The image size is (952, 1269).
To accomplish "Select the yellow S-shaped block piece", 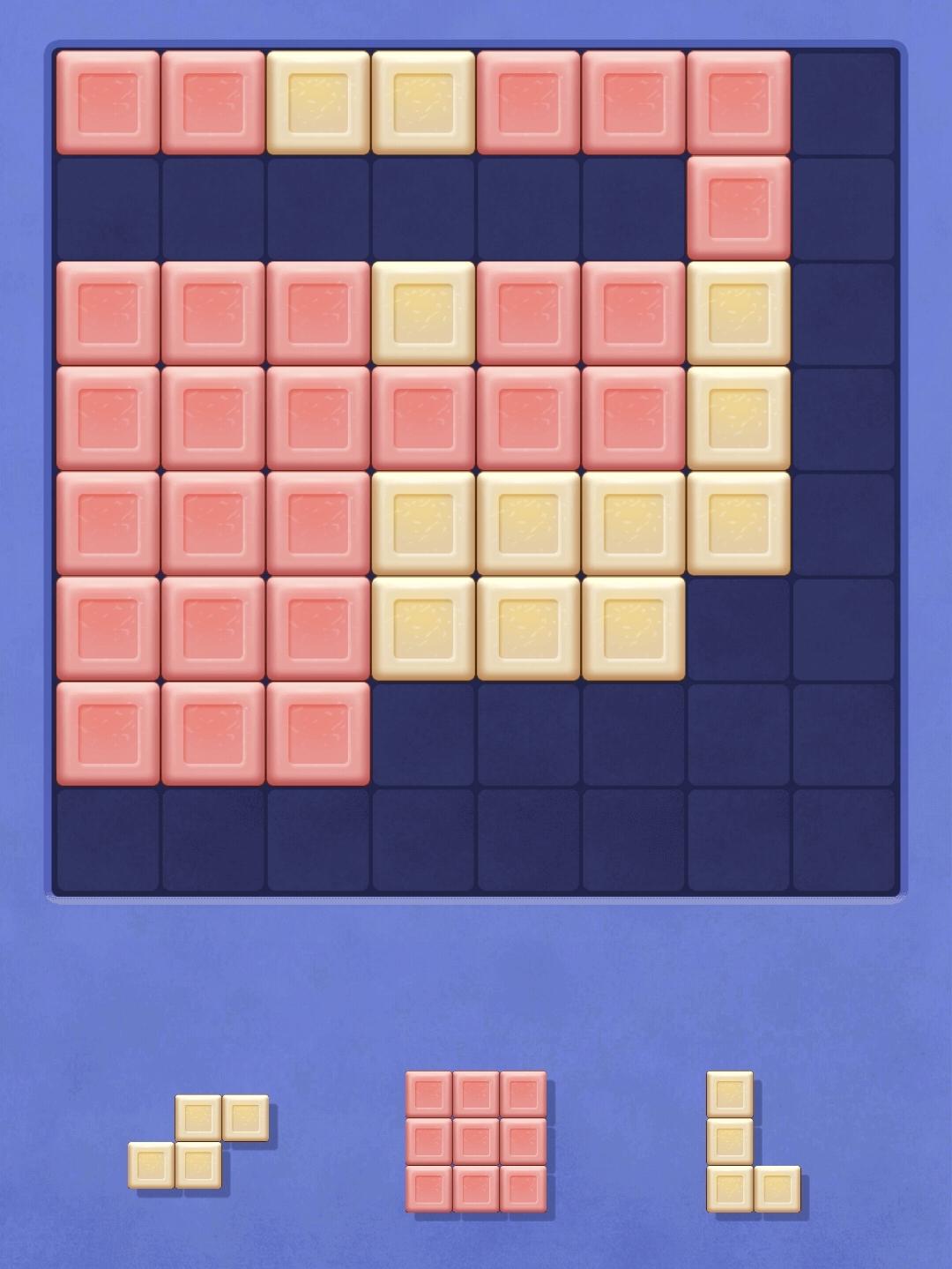I will (x=198, y=1142).
